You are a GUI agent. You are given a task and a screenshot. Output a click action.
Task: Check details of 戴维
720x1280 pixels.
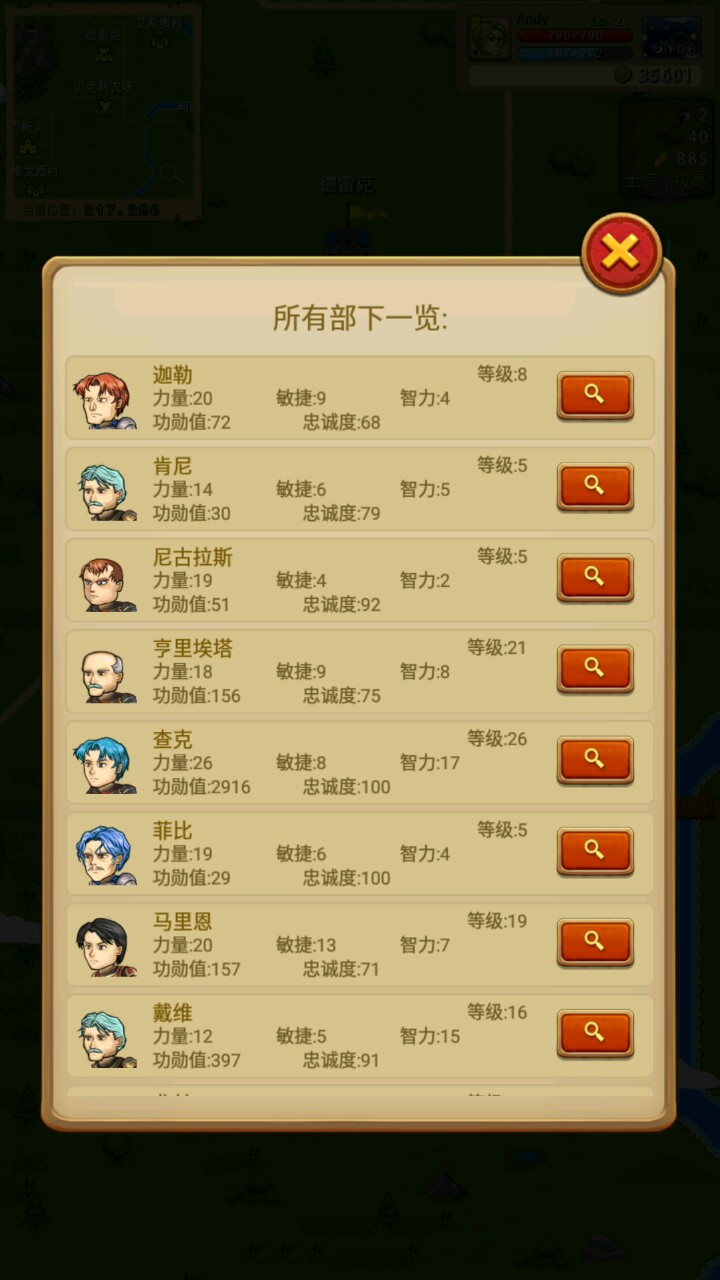click(x=595, y=1033)
